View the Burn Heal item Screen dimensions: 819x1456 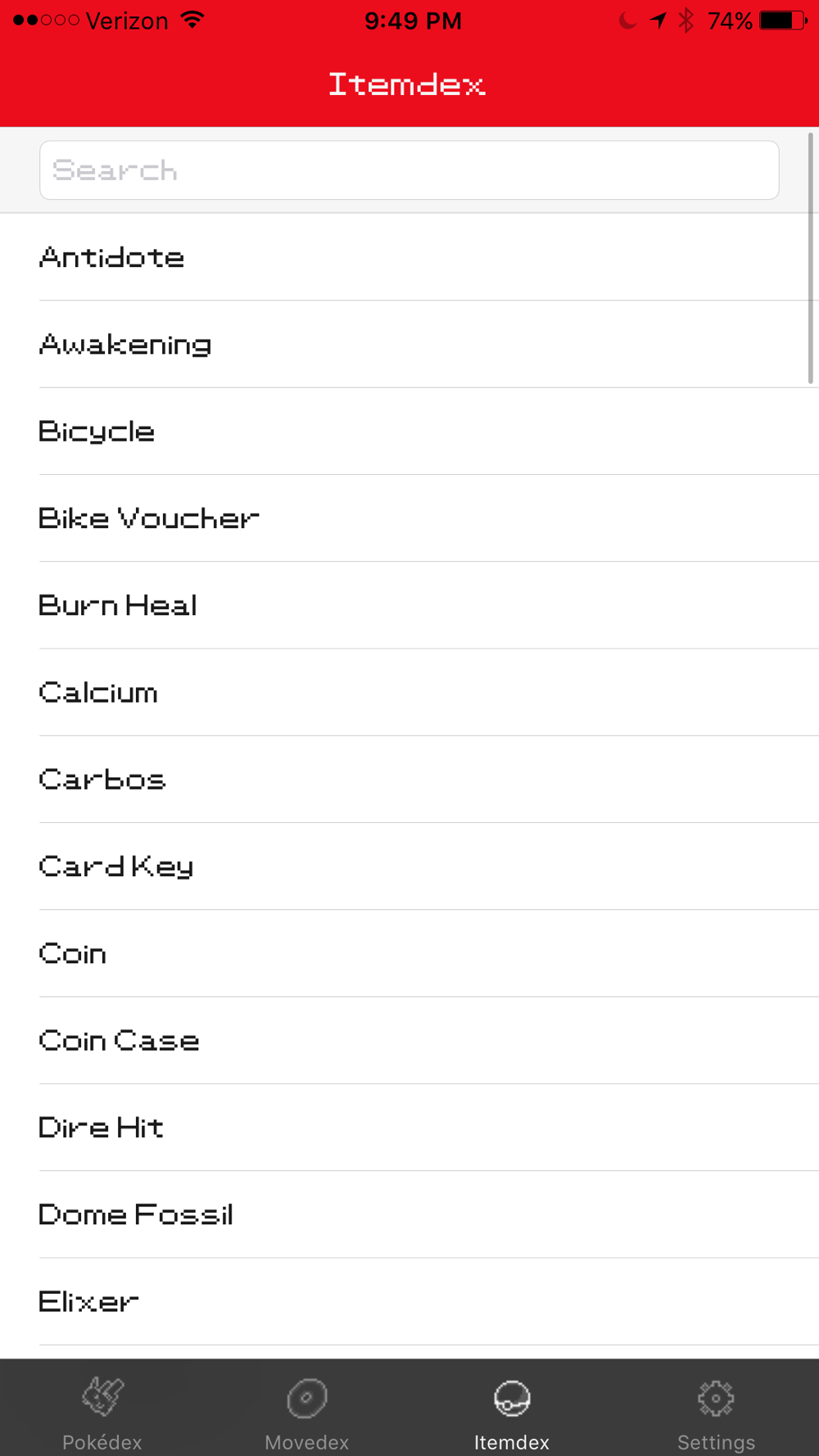(409, 605)
